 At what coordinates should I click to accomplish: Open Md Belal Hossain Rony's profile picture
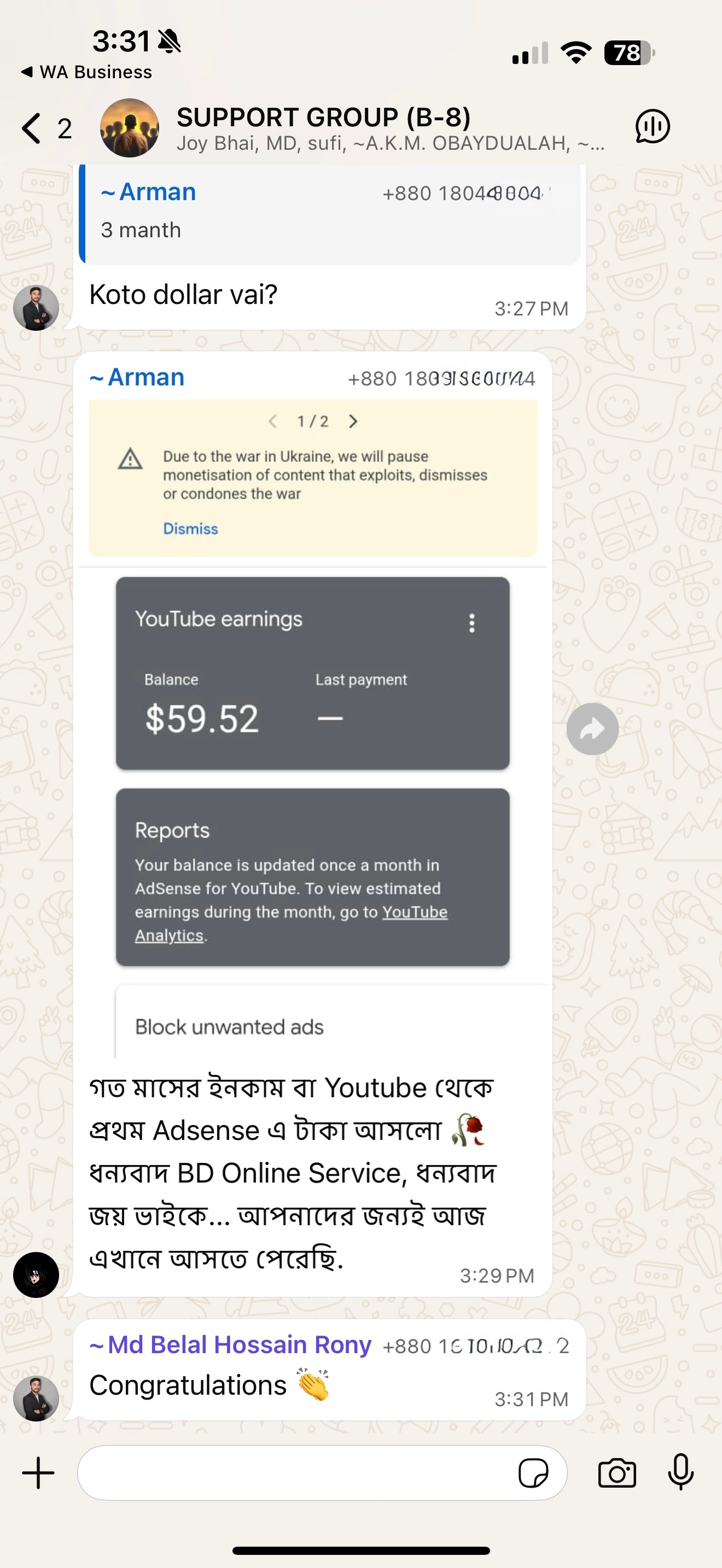[x=36, y=1399]
